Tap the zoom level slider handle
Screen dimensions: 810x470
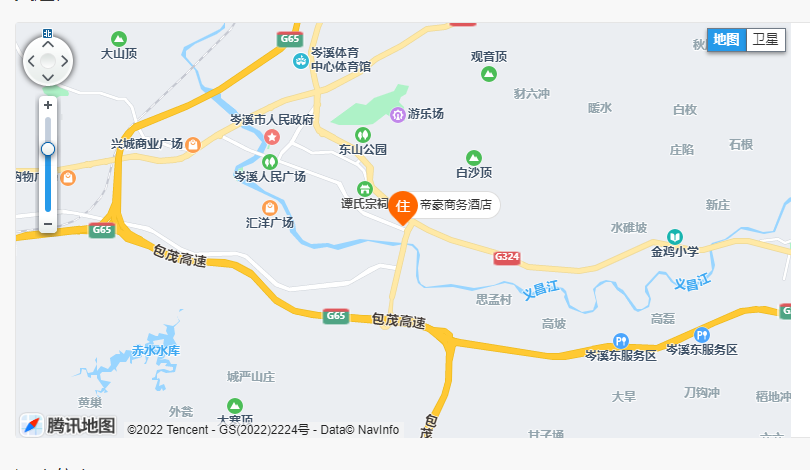point(48,149)
